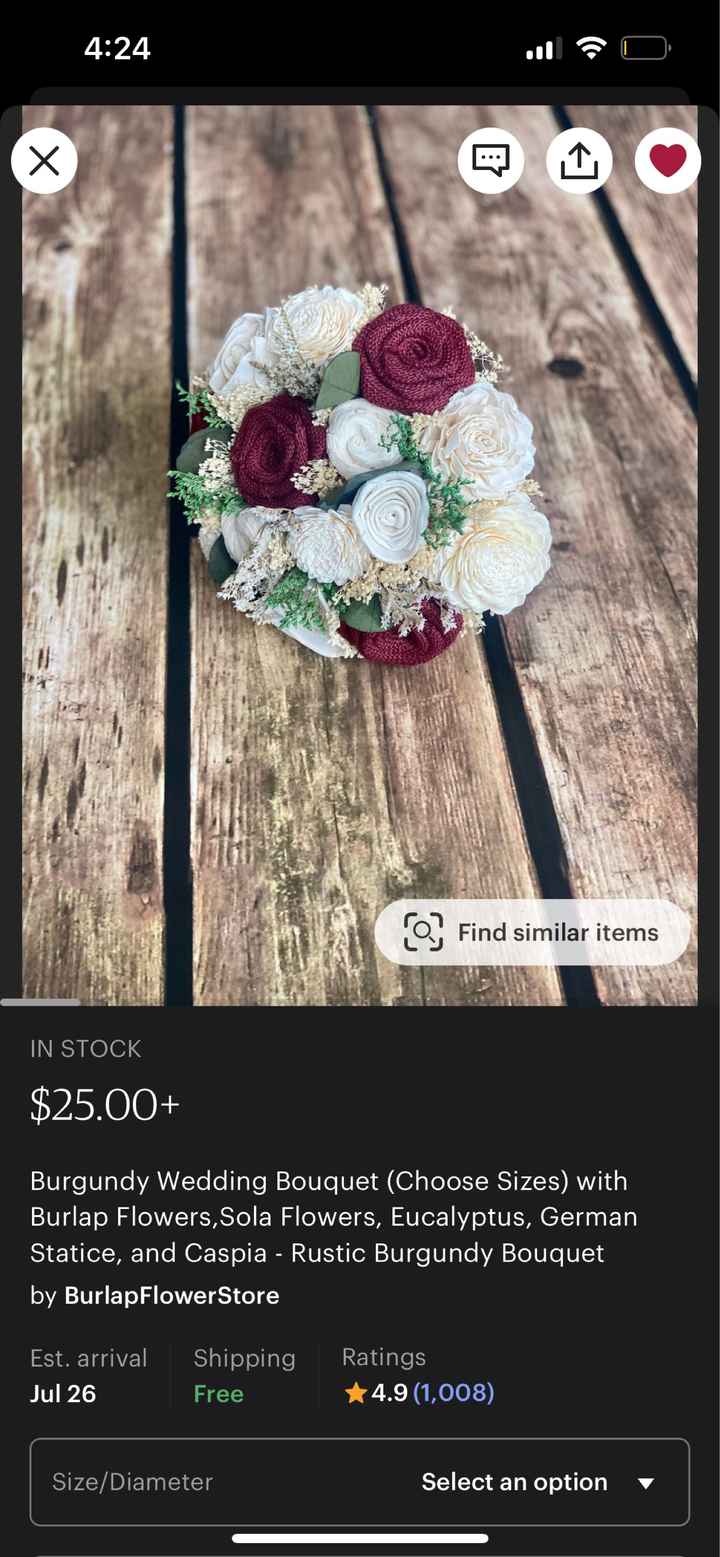
Task: Open the BurlapFlowerStore shop page
Action: (x=171, y=1296)
